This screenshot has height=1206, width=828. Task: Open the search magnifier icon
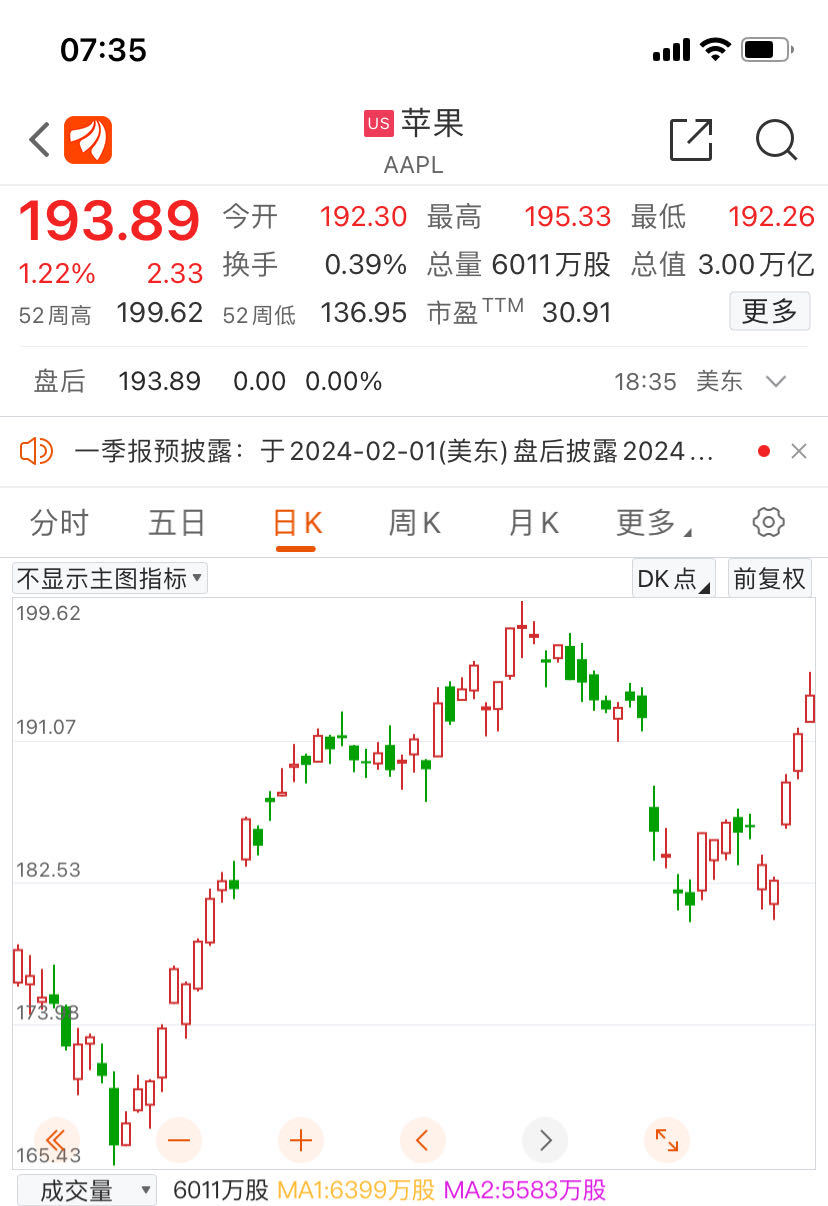pos(776,140)
